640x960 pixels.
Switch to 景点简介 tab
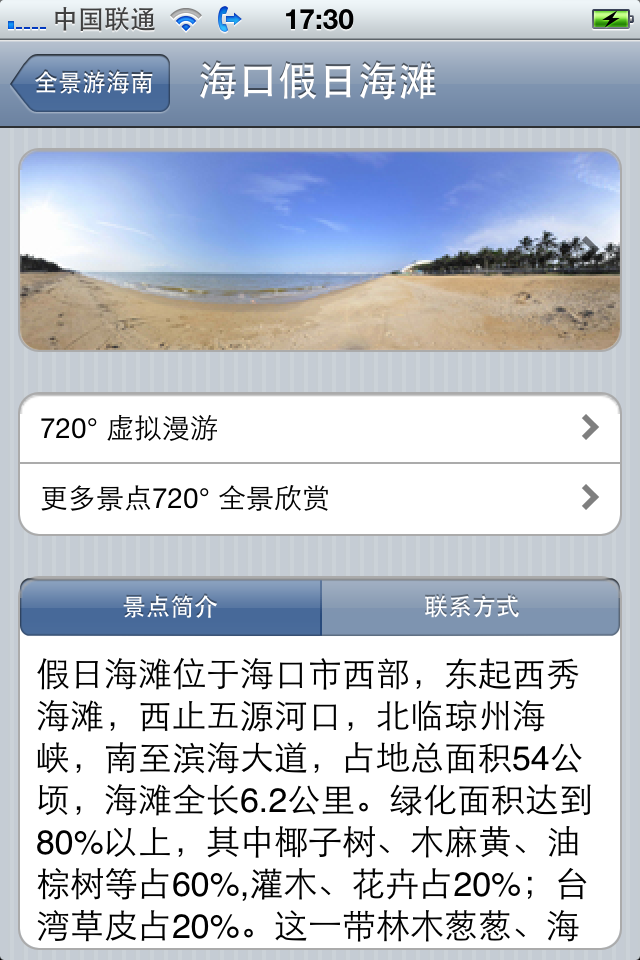[x=171, y=607]
